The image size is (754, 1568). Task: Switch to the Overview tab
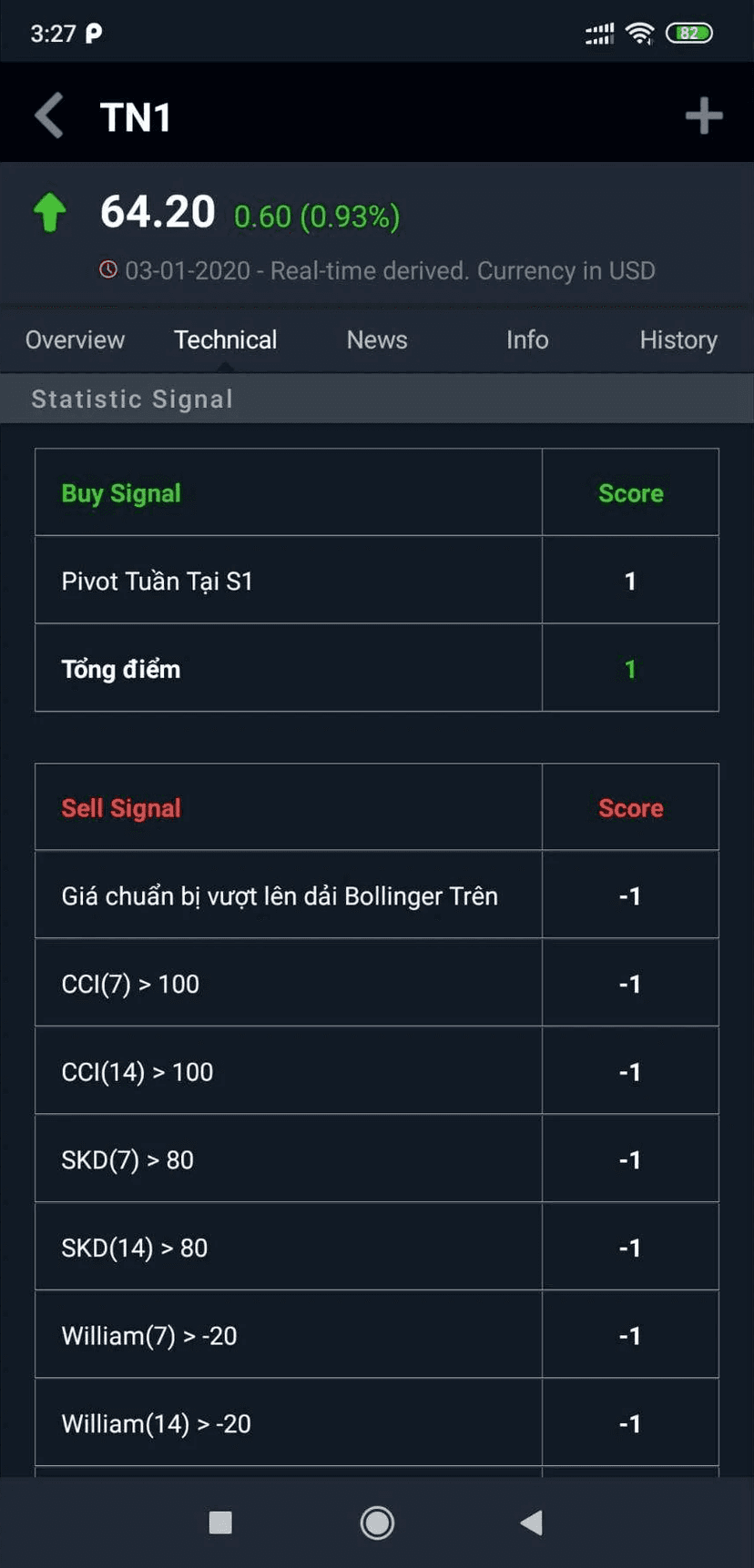[x=74, y=339]
